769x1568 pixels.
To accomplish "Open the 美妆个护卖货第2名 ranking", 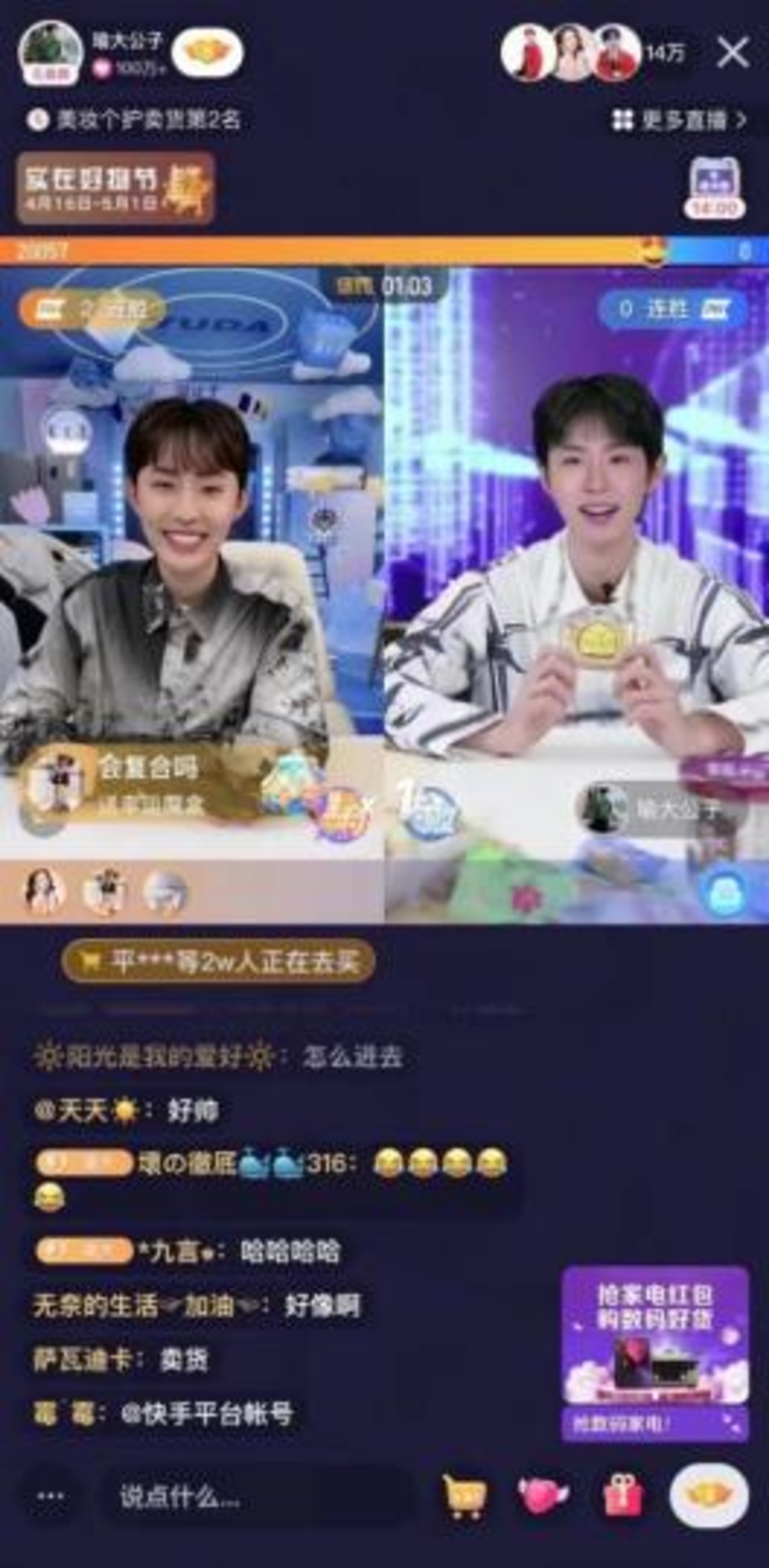I will tap(135, 120).
